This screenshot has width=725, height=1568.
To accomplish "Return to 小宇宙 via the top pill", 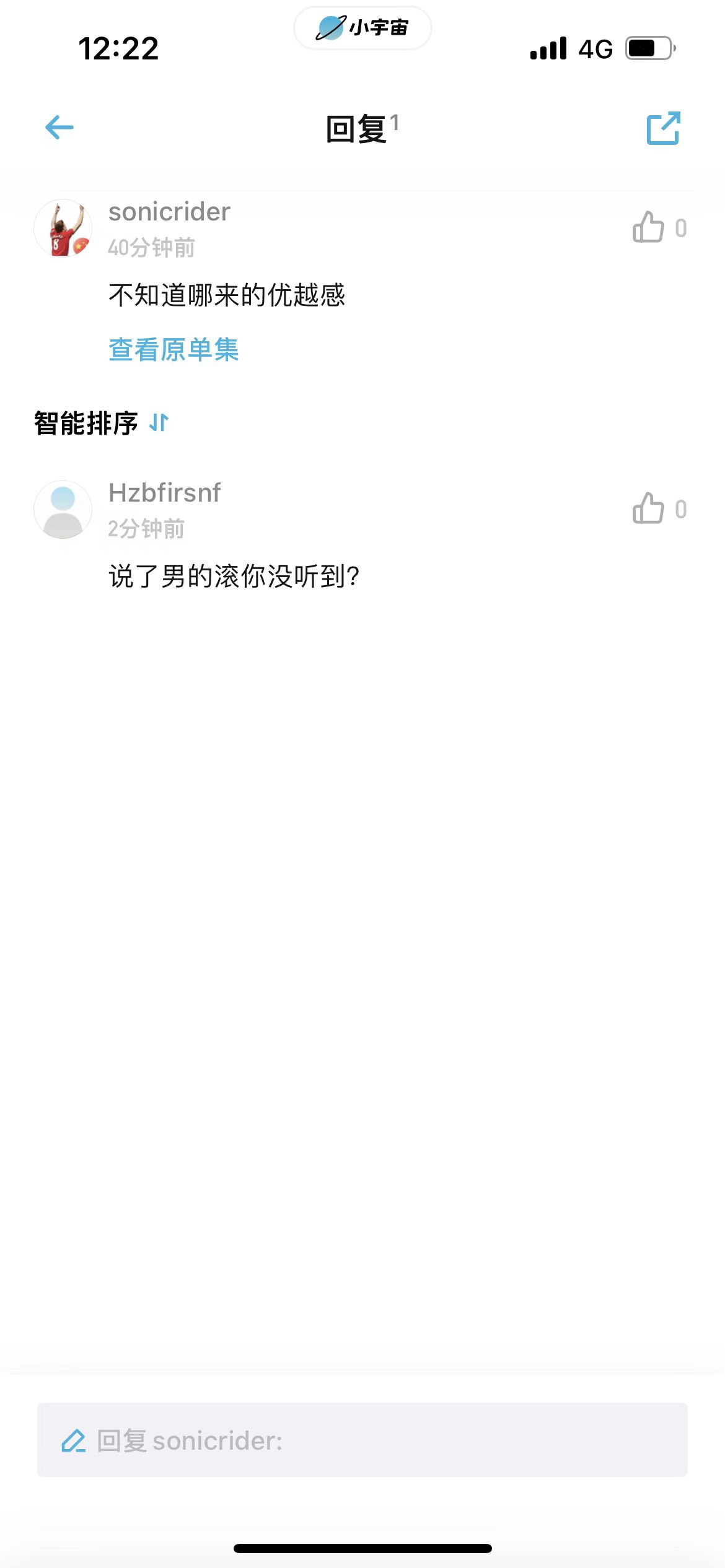I will 362,28.
